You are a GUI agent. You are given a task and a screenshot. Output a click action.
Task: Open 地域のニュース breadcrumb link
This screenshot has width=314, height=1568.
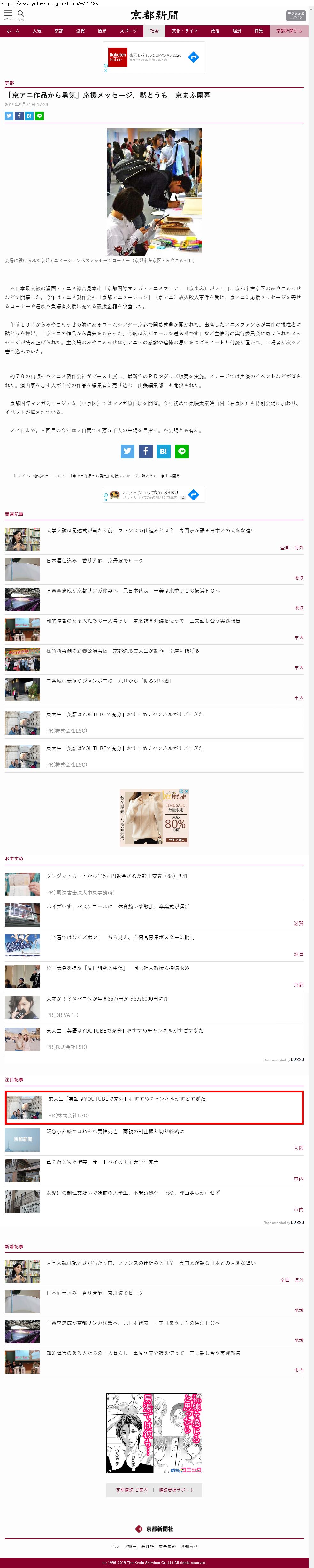[x=46, y=476]
